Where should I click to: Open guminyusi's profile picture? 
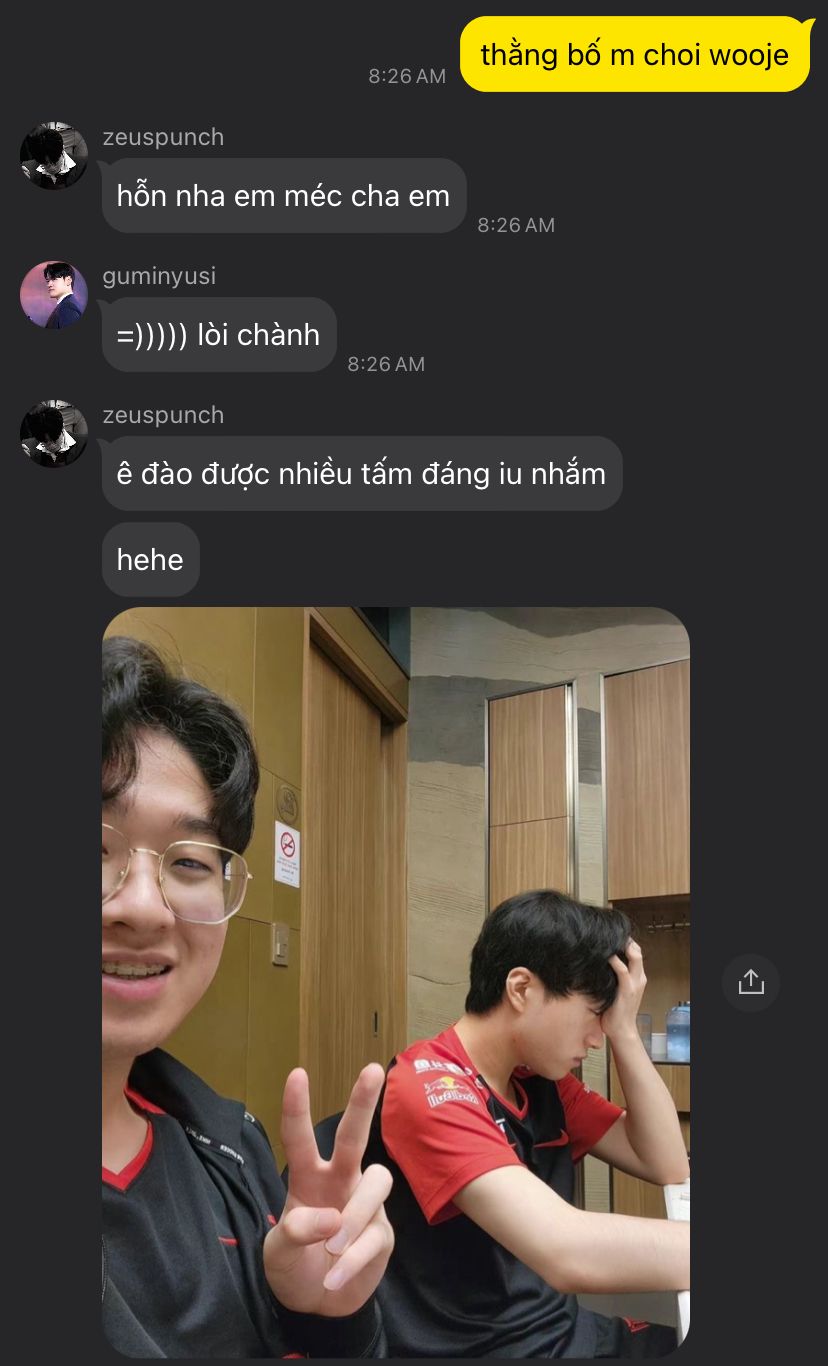[54, 295]
